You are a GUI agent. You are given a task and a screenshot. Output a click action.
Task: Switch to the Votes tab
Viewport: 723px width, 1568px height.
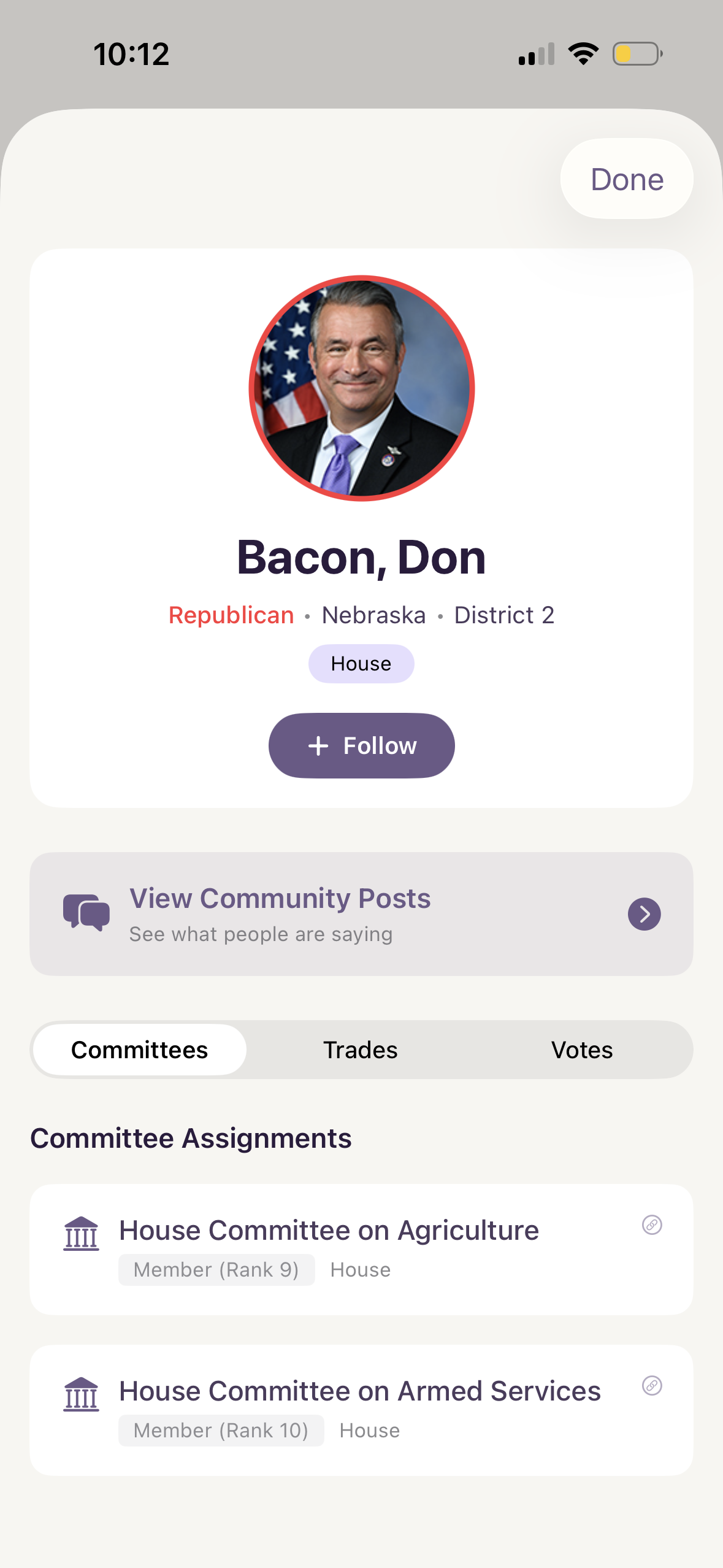(x=581, y=1049)
